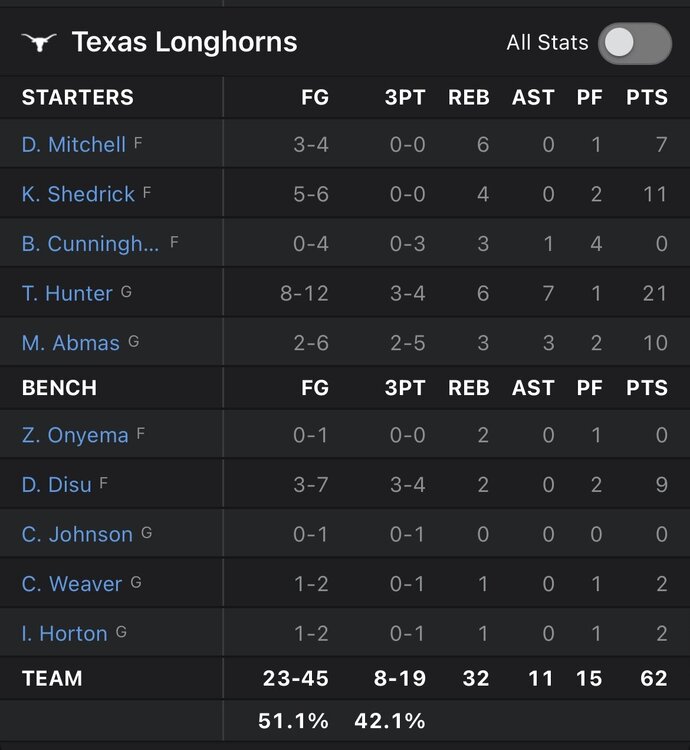
Task: Select B. Cunningham's name link
Action: (x=90, y=244)
